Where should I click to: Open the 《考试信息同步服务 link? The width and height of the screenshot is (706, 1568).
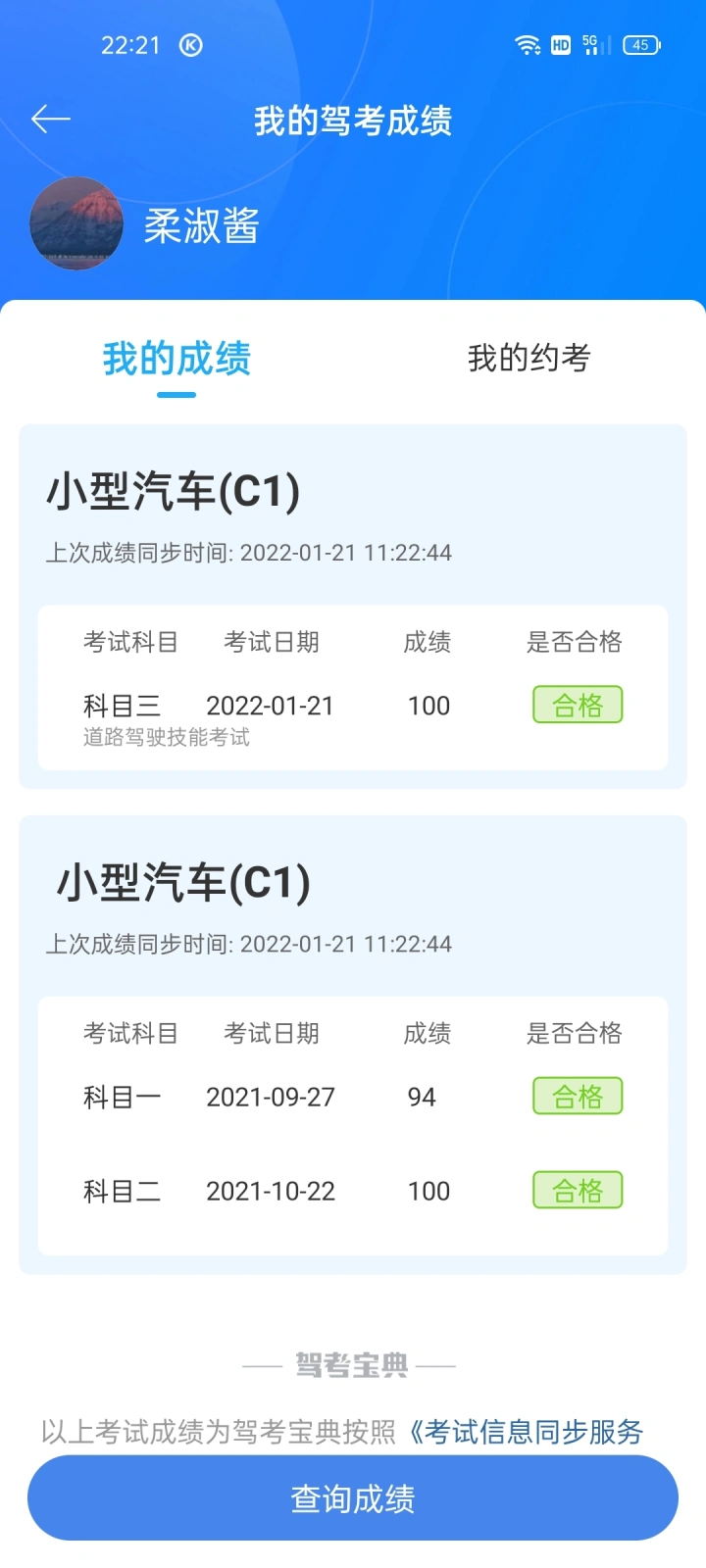click(x=525, y=1432)
